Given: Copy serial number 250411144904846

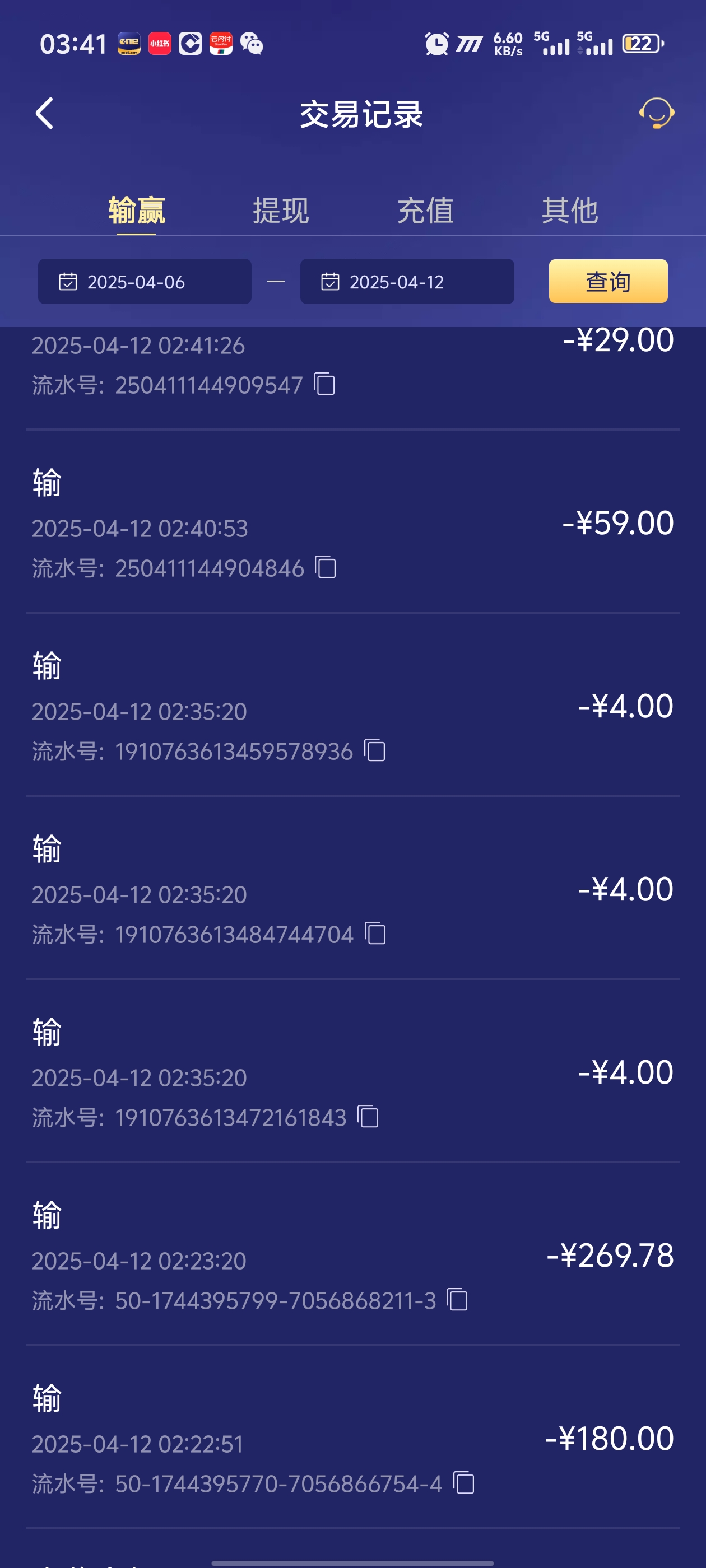Looking at the screenshot, I should (326, 568).
